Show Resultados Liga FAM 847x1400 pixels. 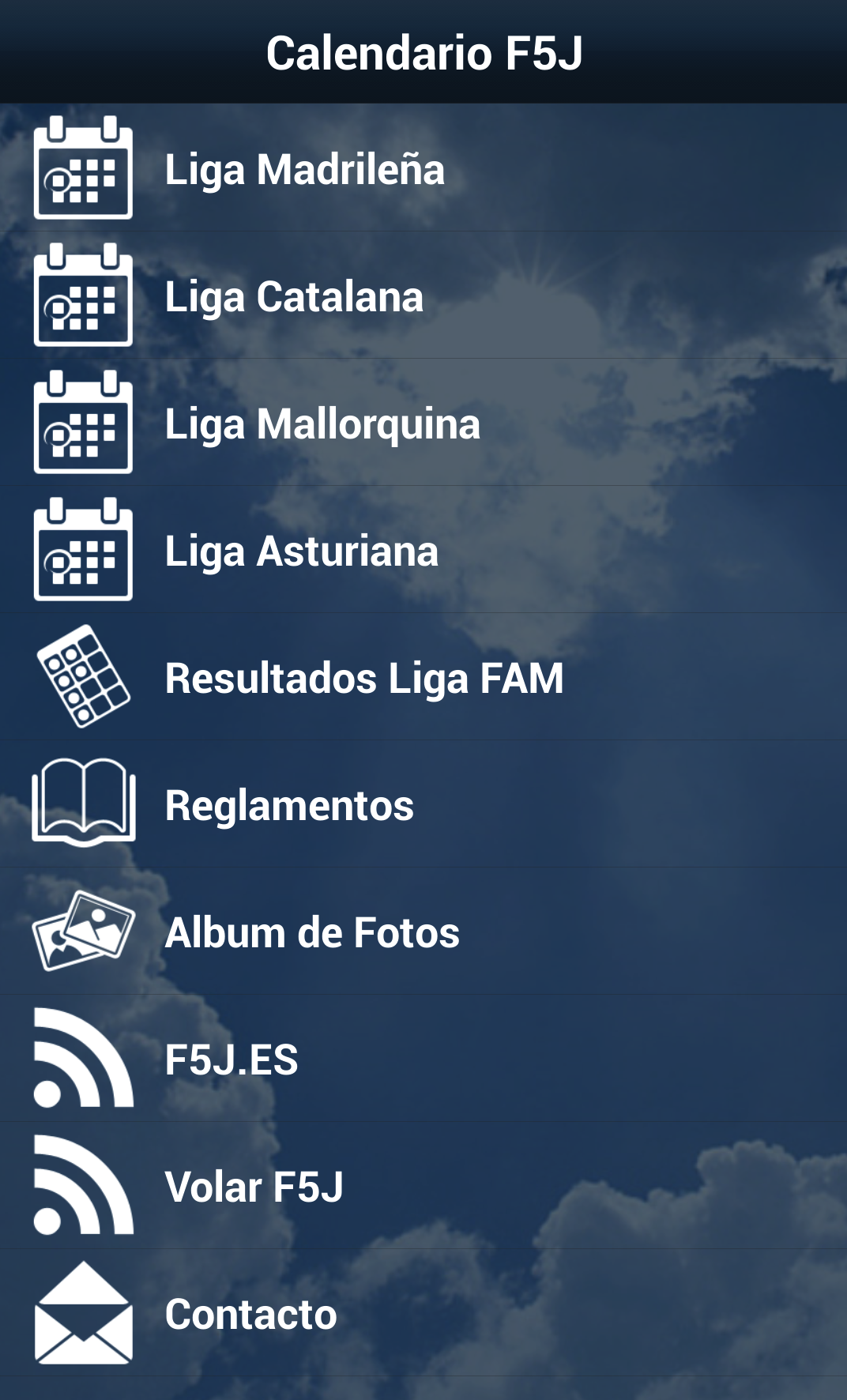pos(364,678)
